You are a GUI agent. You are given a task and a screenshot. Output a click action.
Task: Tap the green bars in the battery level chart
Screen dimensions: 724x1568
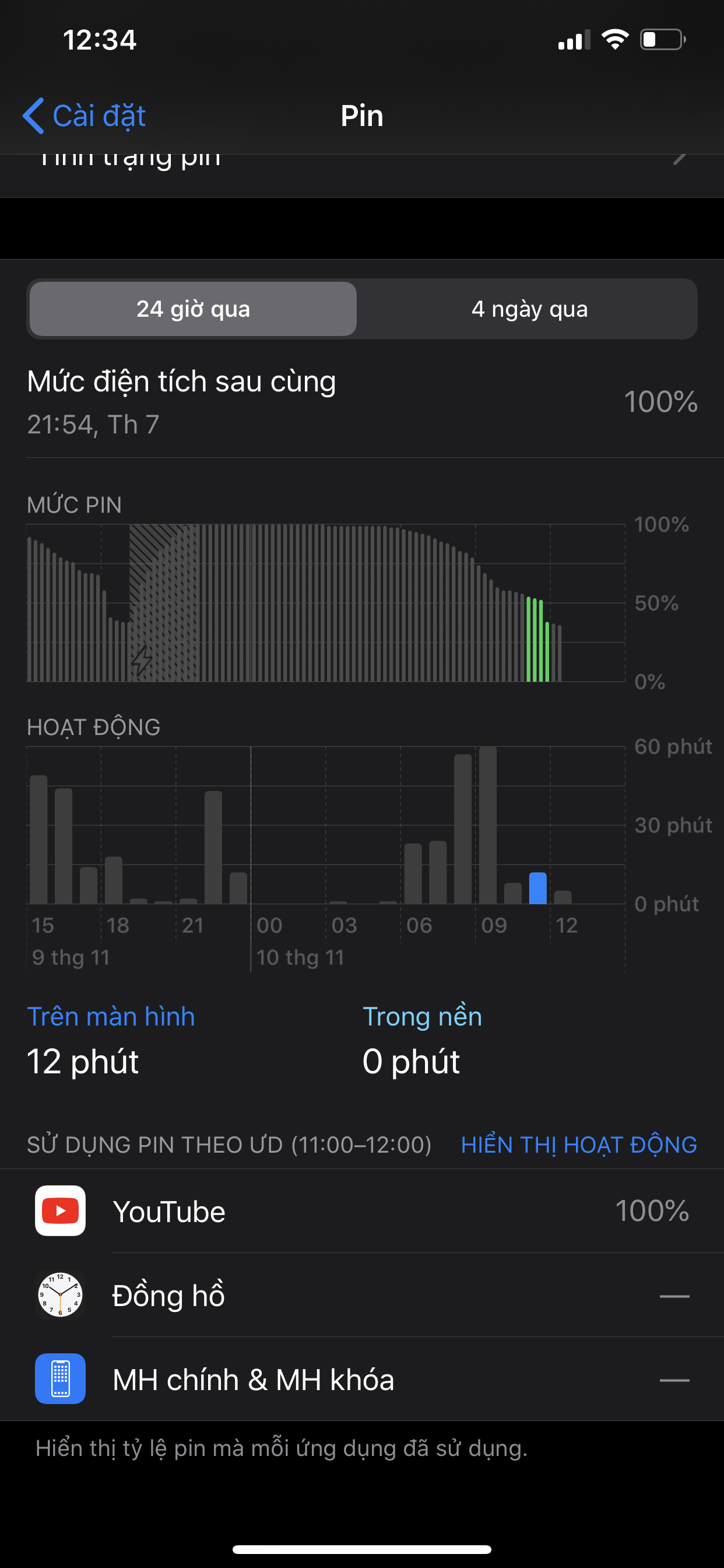(x=538, y=639)
